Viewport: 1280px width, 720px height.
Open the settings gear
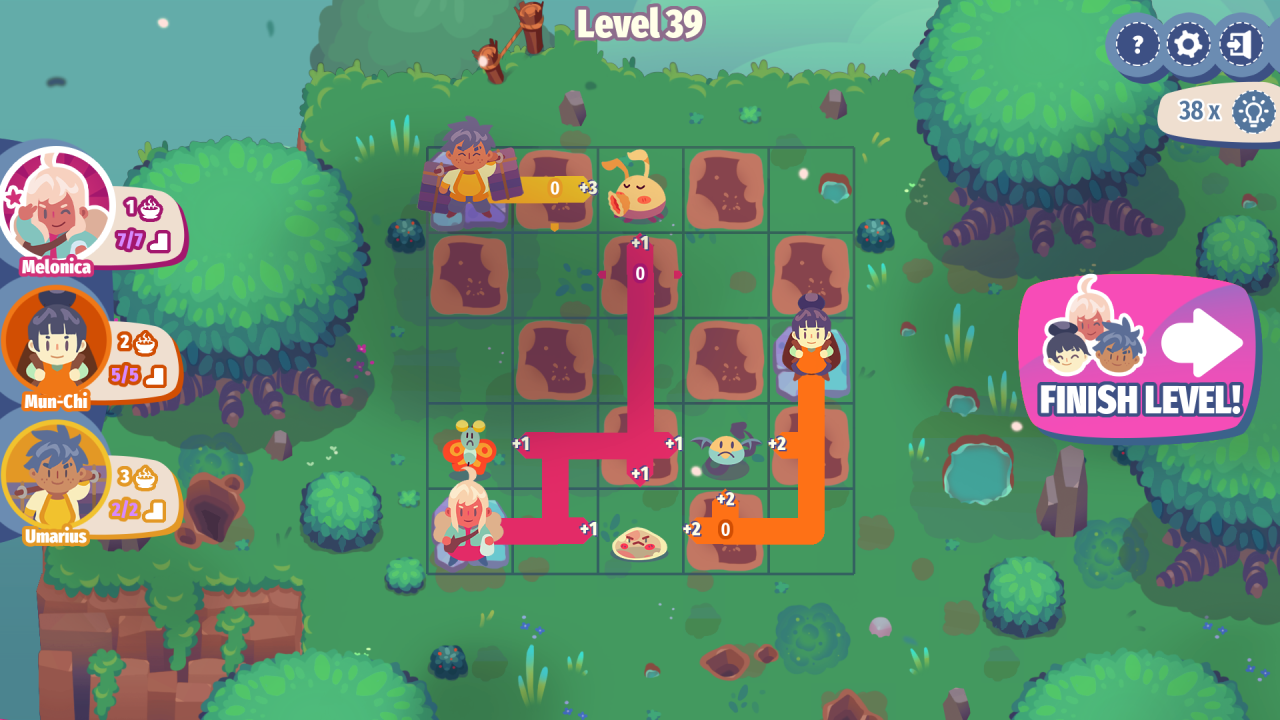1189,45
